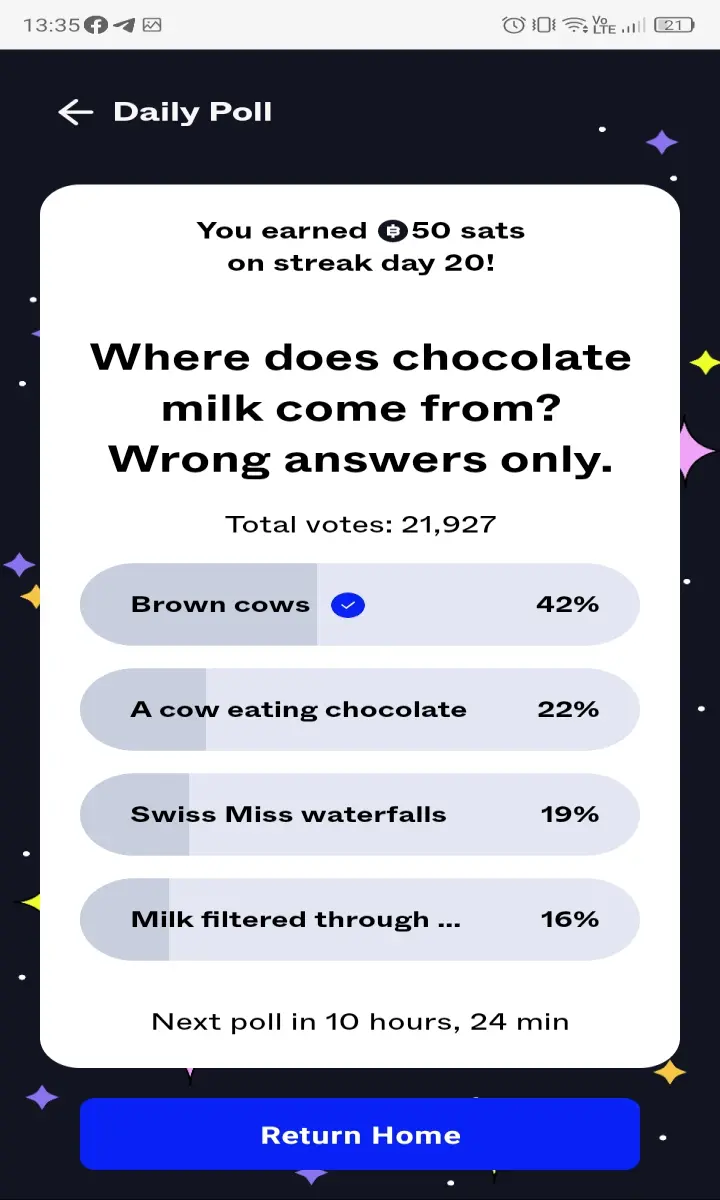Tap the Return Home button
The height and width of the screenshot is (1200, 720).
click(360, 1134)
